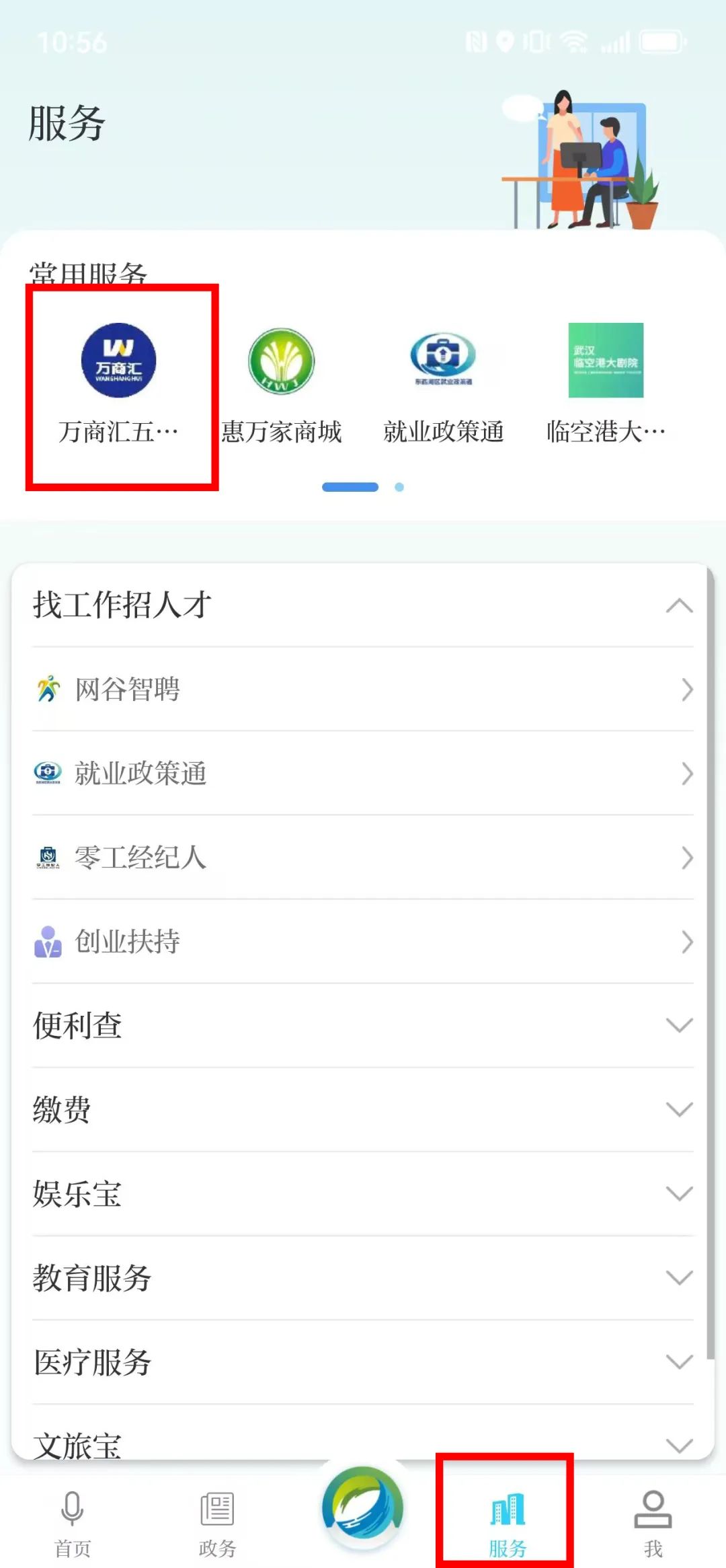Expand the 文旅宝 section
726x1568 pixels.
click(x=363, y=1443)
